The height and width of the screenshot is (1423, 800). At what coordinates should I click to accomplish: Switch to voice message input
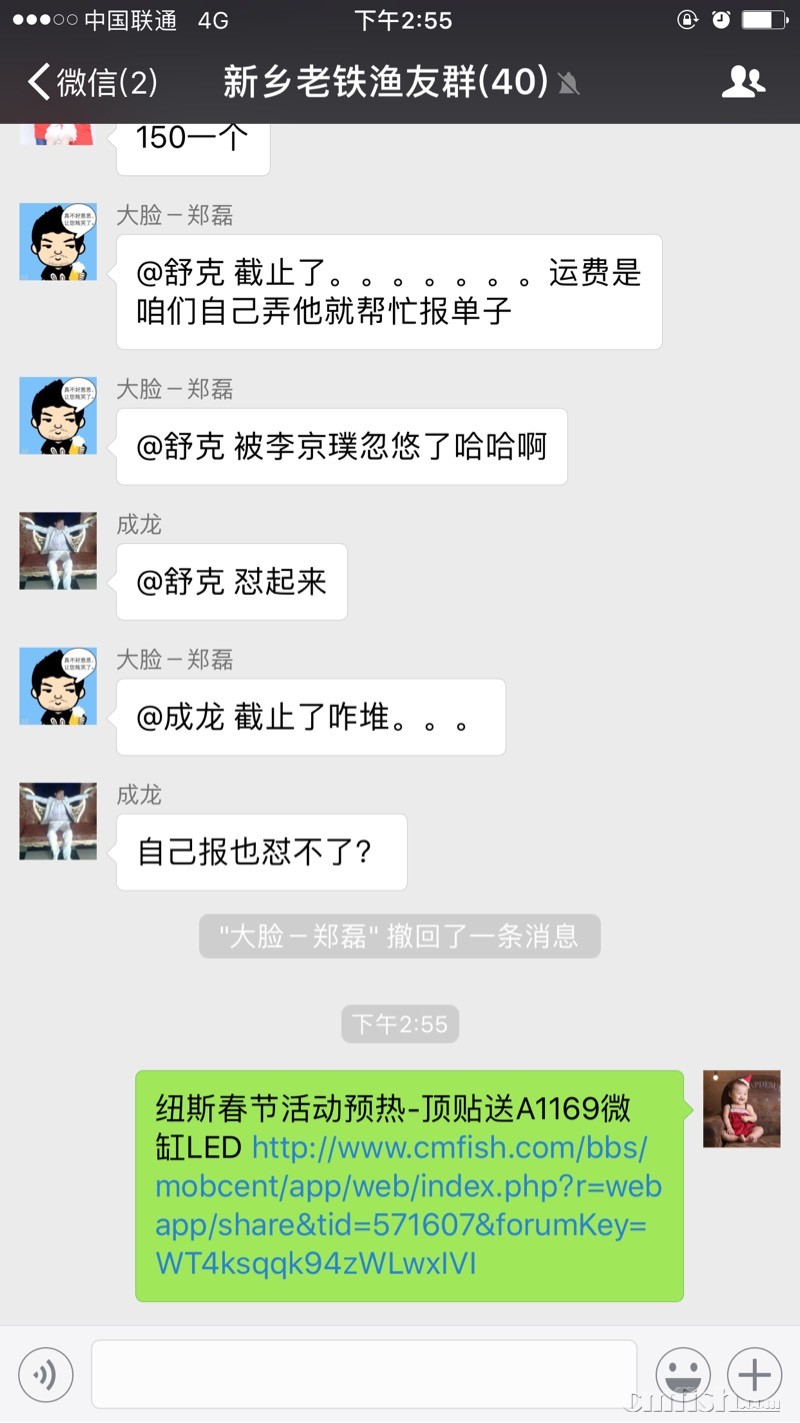(x=46, y=1375)
